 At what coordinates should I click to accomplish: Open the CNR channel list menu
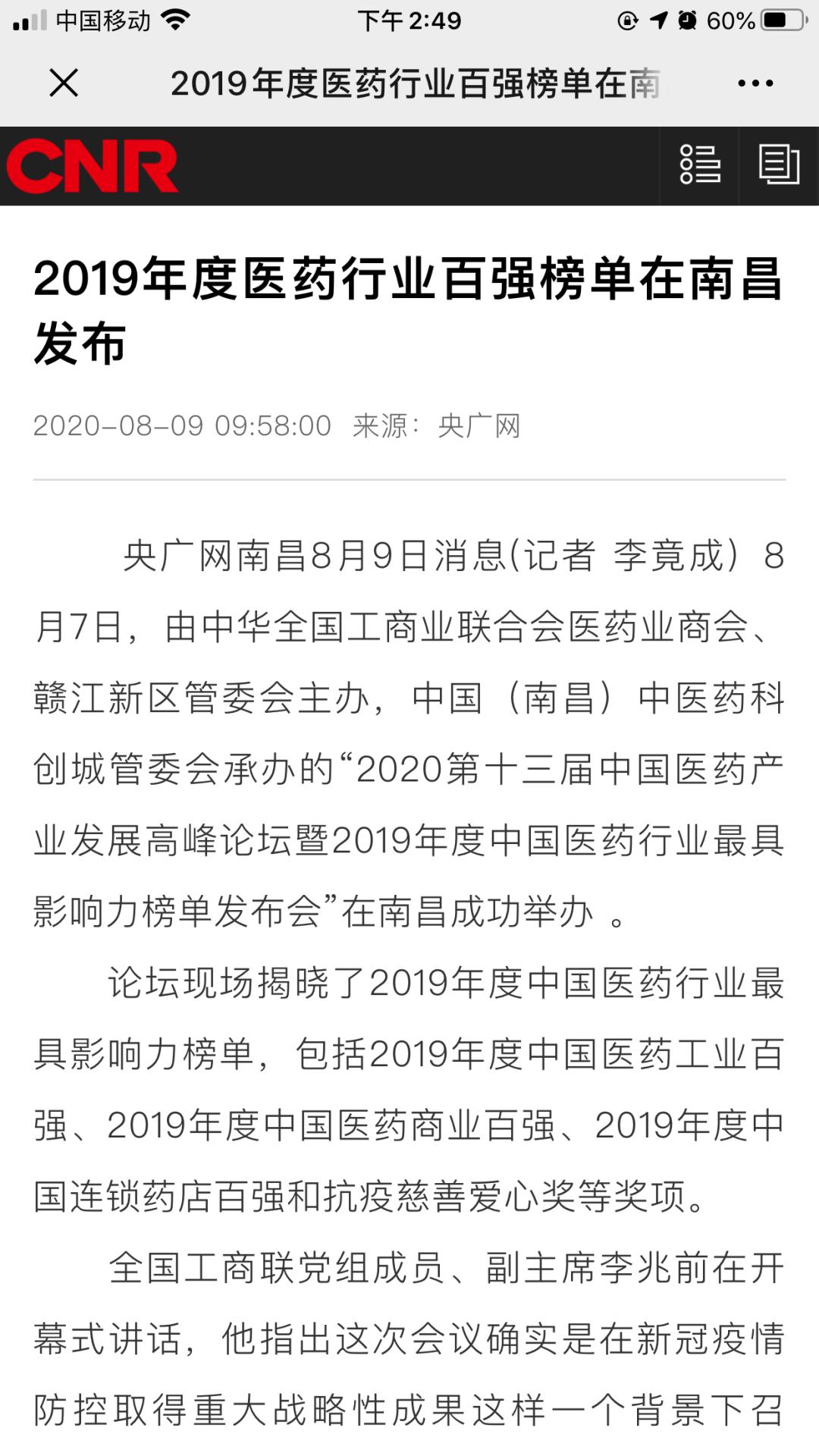point(699,165)
